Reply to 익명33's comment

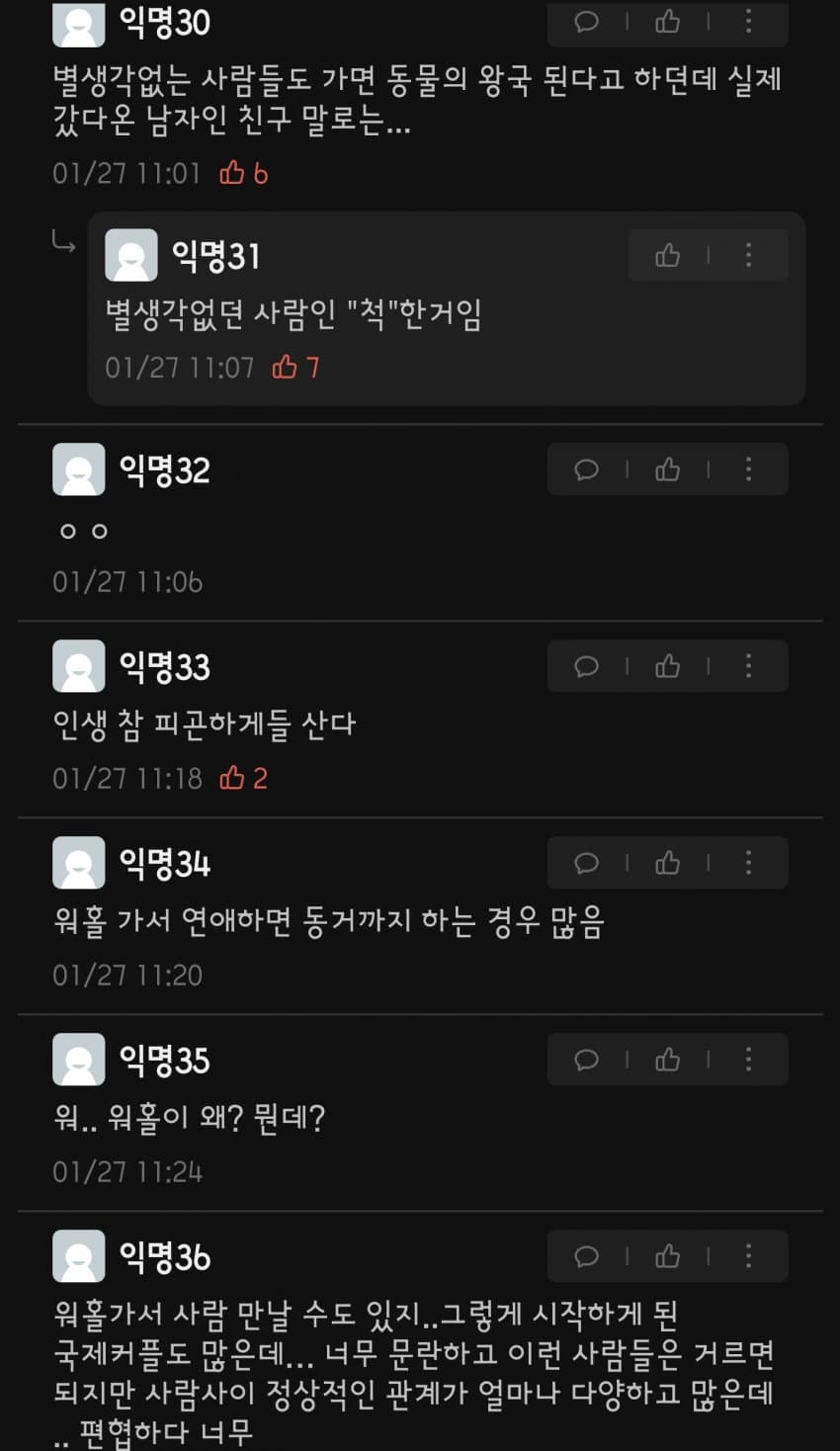point(587,666)
